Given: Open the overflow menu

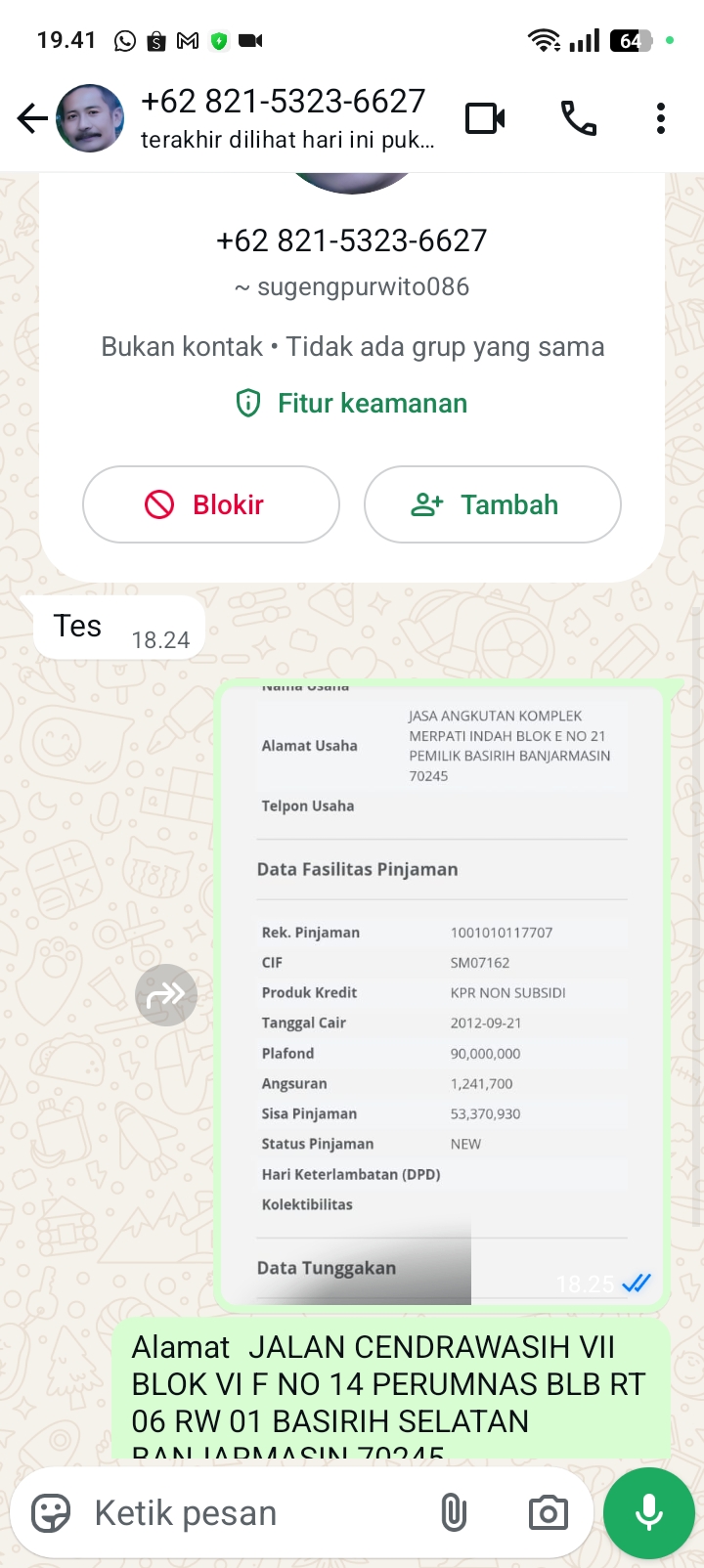Looking at the screenshot, I should 661,119.
